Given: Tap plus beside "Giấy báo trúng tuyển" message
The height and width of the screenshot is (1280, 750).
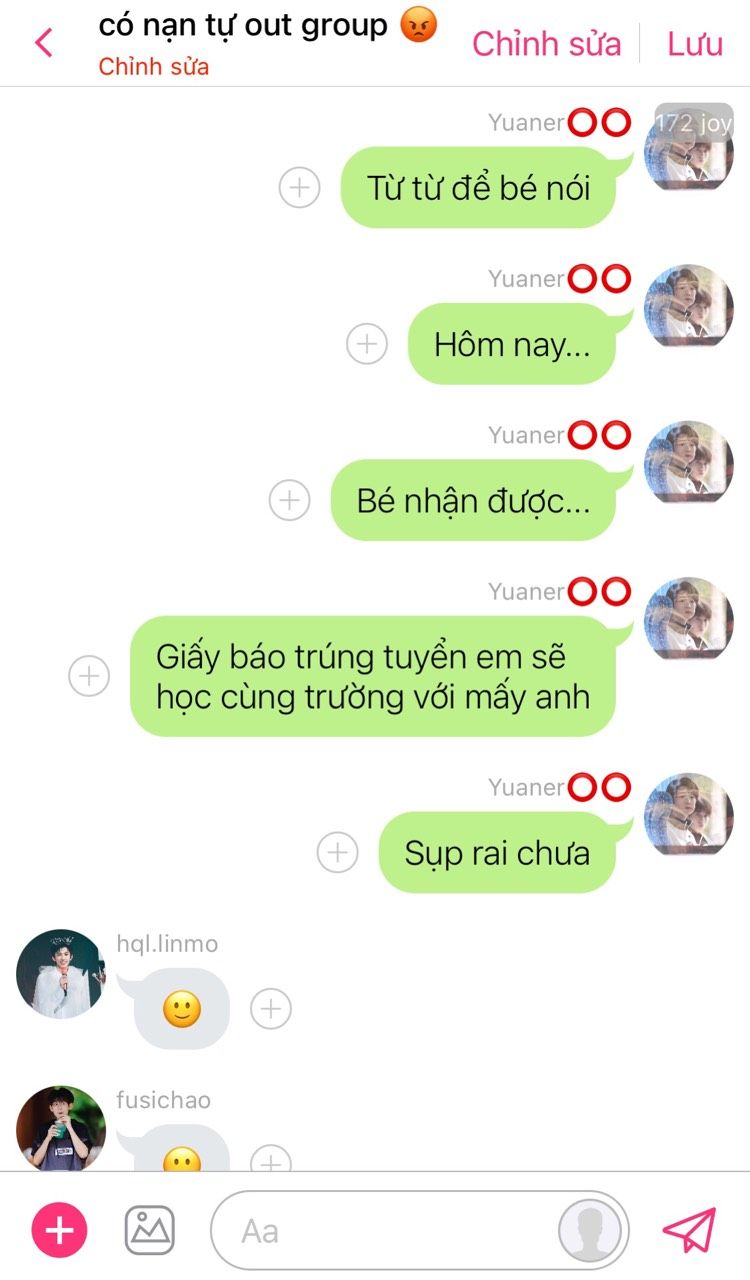Looking at the screenshot, I should [89, 676].
